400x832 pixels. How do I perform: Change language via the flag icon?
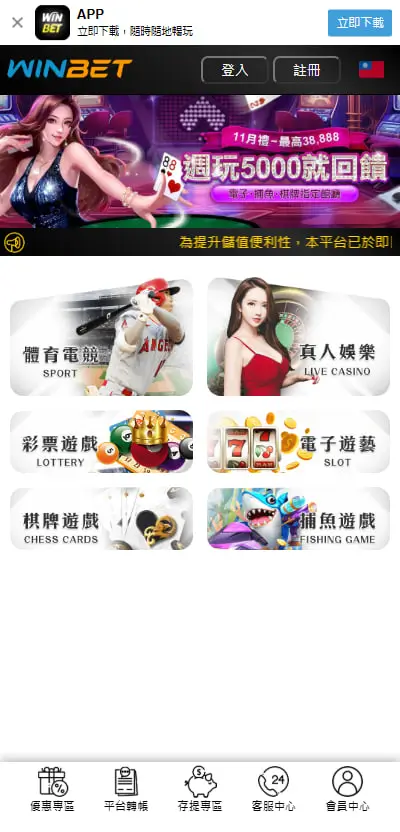[x=371, y=70]
